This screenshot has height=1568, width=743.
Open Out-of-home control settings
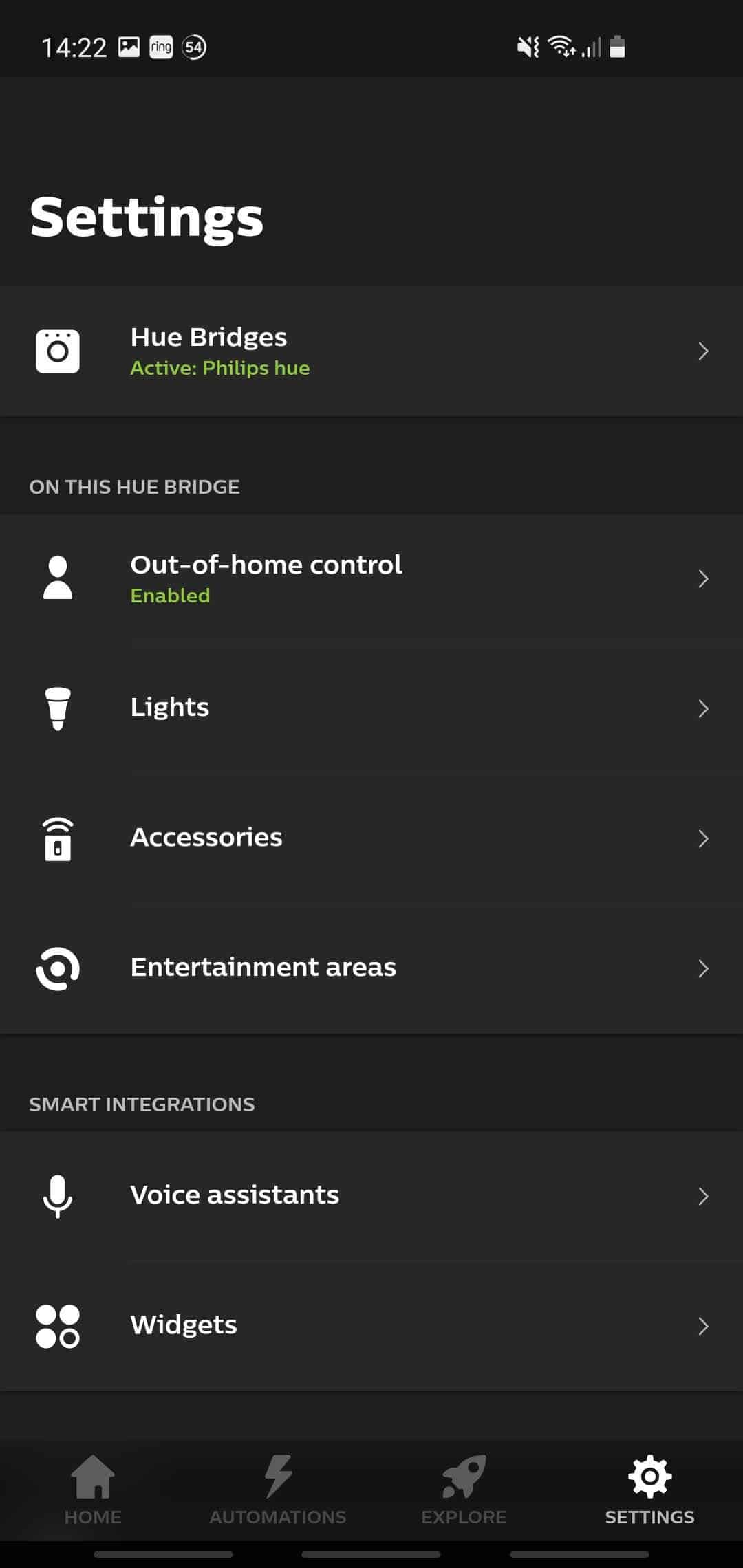click(371, 578)
